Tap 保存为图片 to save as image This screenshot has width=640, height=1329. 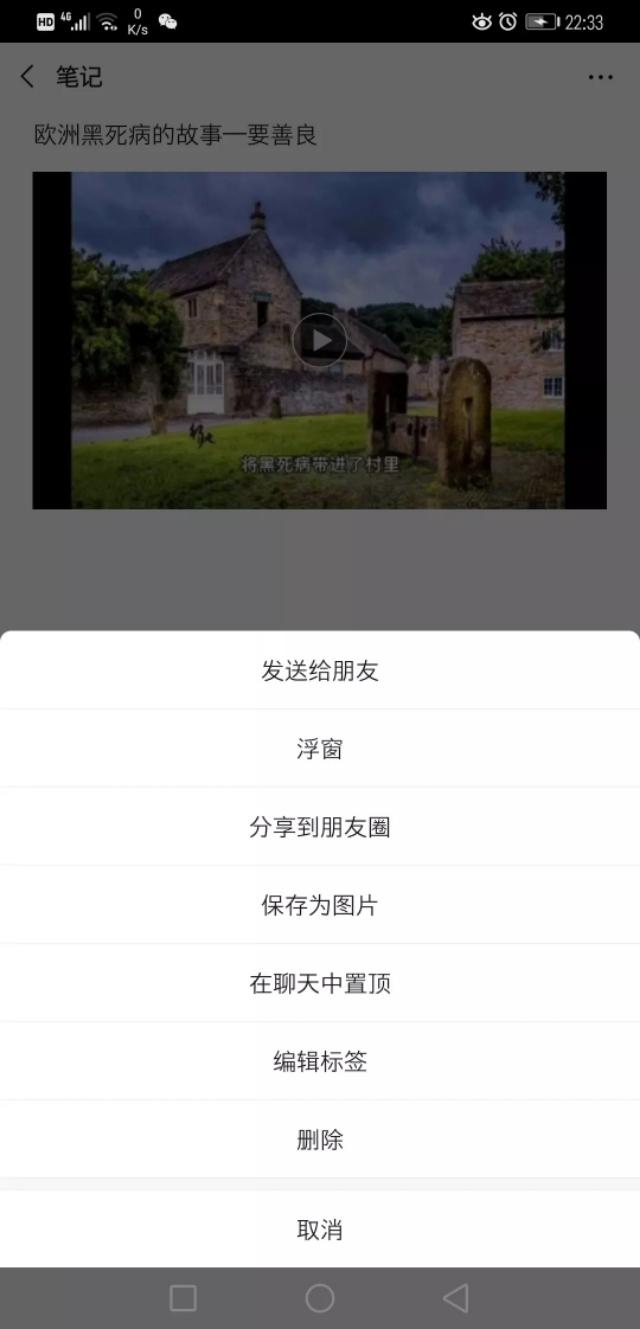click(x=320, y=905)
